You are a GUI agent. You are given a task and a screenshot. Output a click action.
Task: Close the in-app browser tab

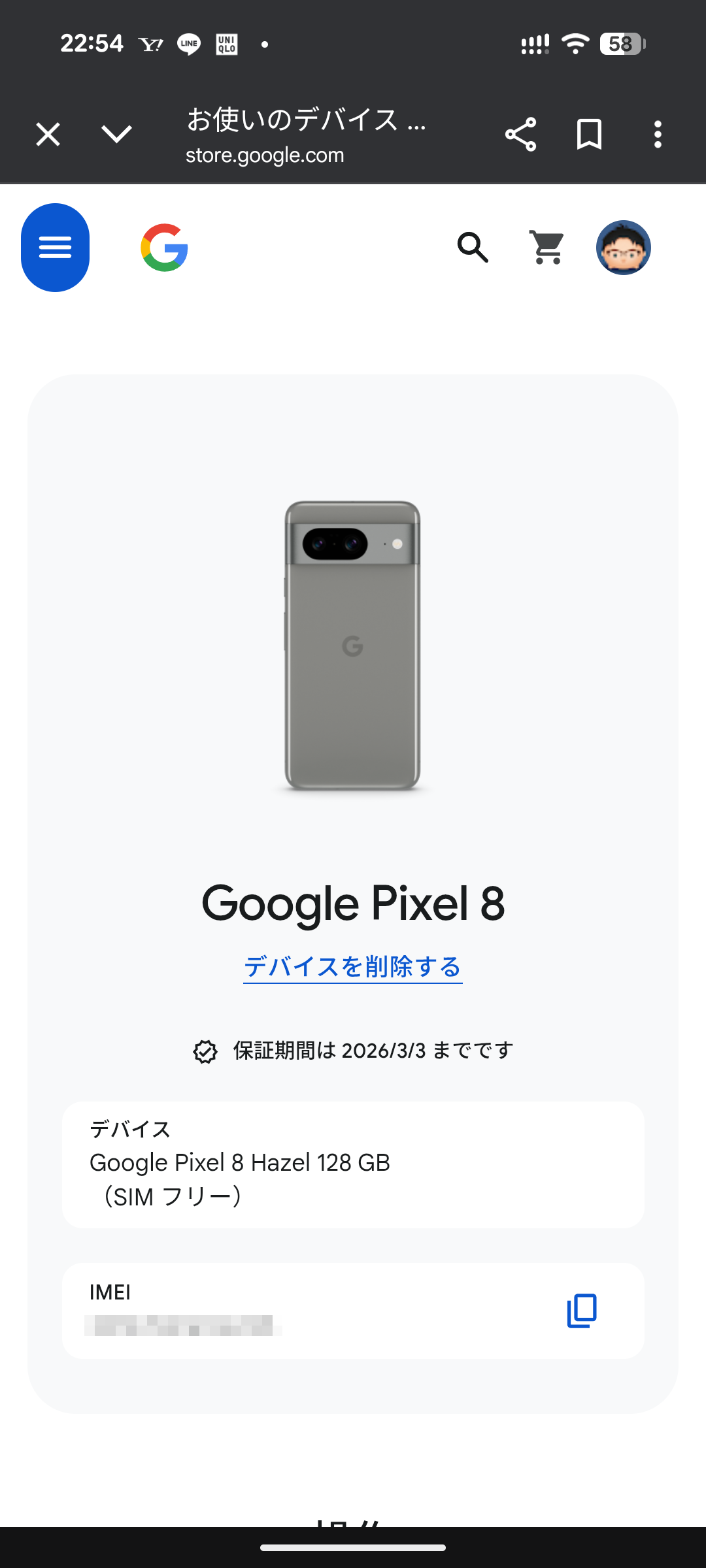point(48,135)
